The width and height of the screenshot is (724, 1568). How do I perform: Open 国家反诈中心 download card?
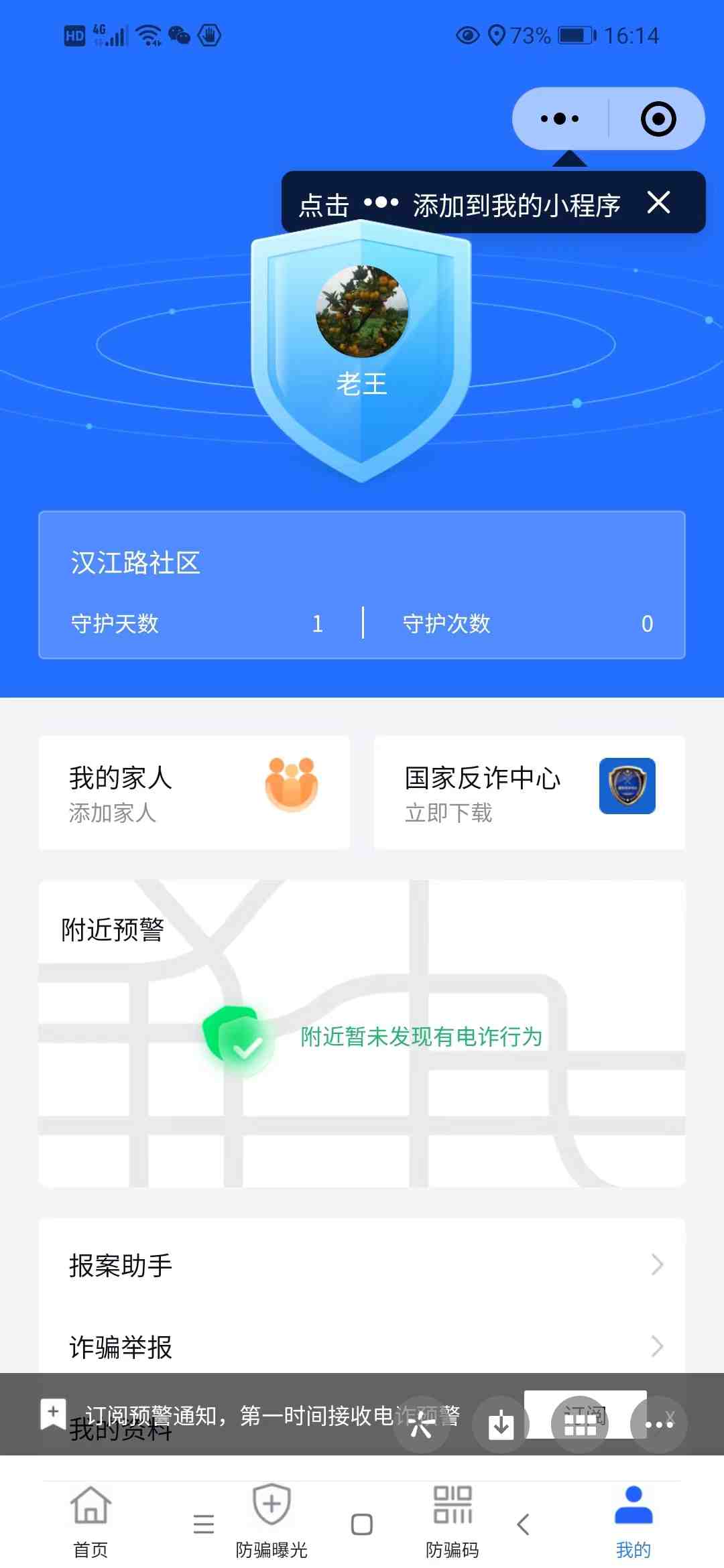pos(529,793)
